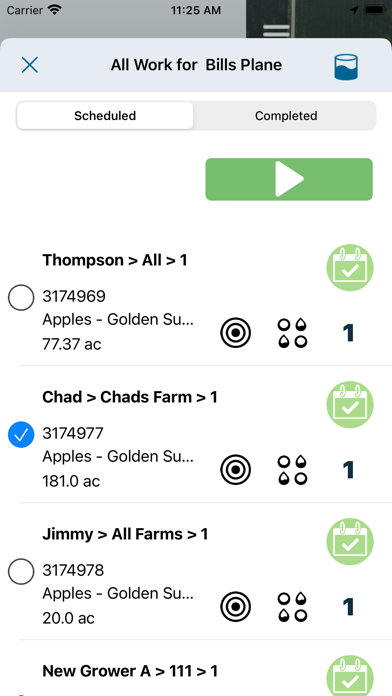Tap the calendar check icon for Chads Farm
This screenshot has width=392, height=696.
tap(350, 404)
